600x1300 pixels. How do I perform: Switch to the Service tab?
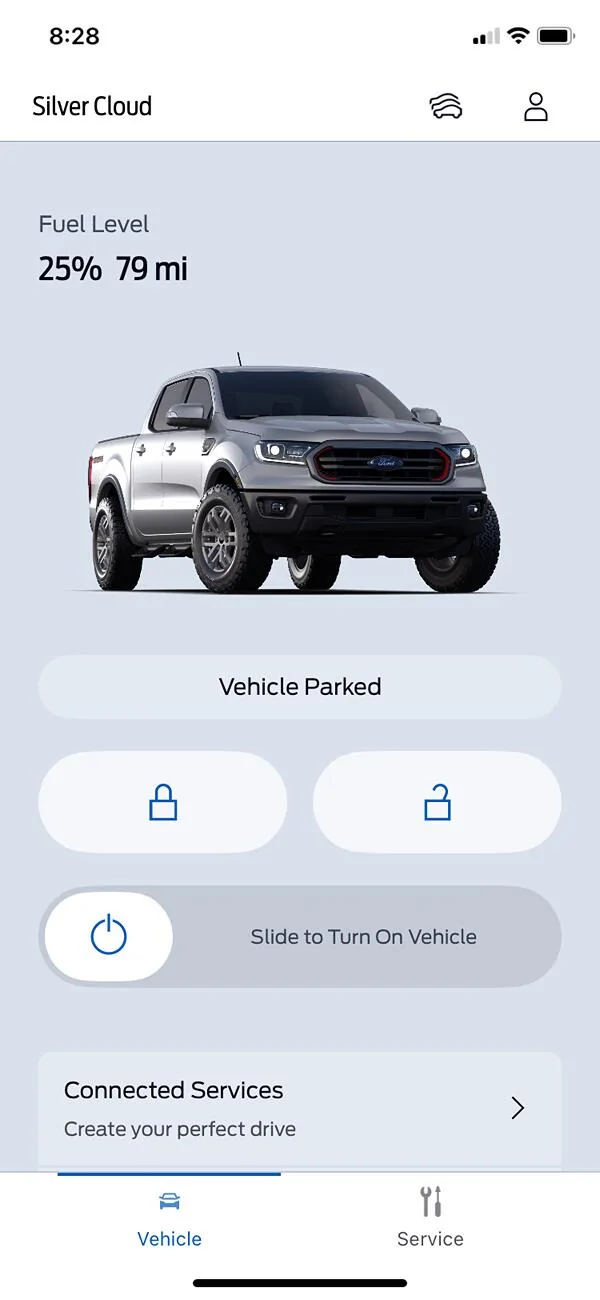point(430,1217)
